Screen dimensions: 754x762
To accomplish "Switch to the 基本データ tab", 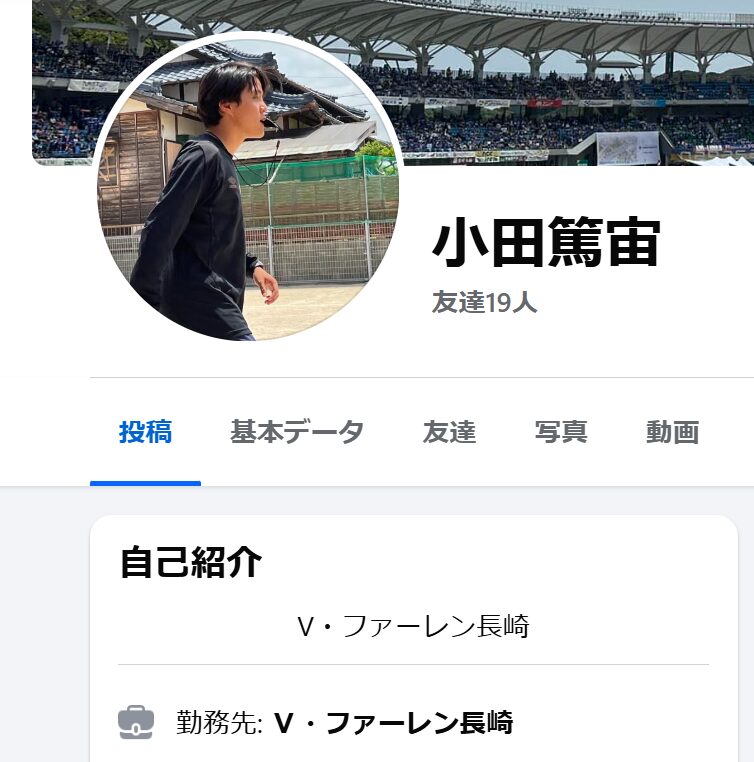I will pos(296,433).
